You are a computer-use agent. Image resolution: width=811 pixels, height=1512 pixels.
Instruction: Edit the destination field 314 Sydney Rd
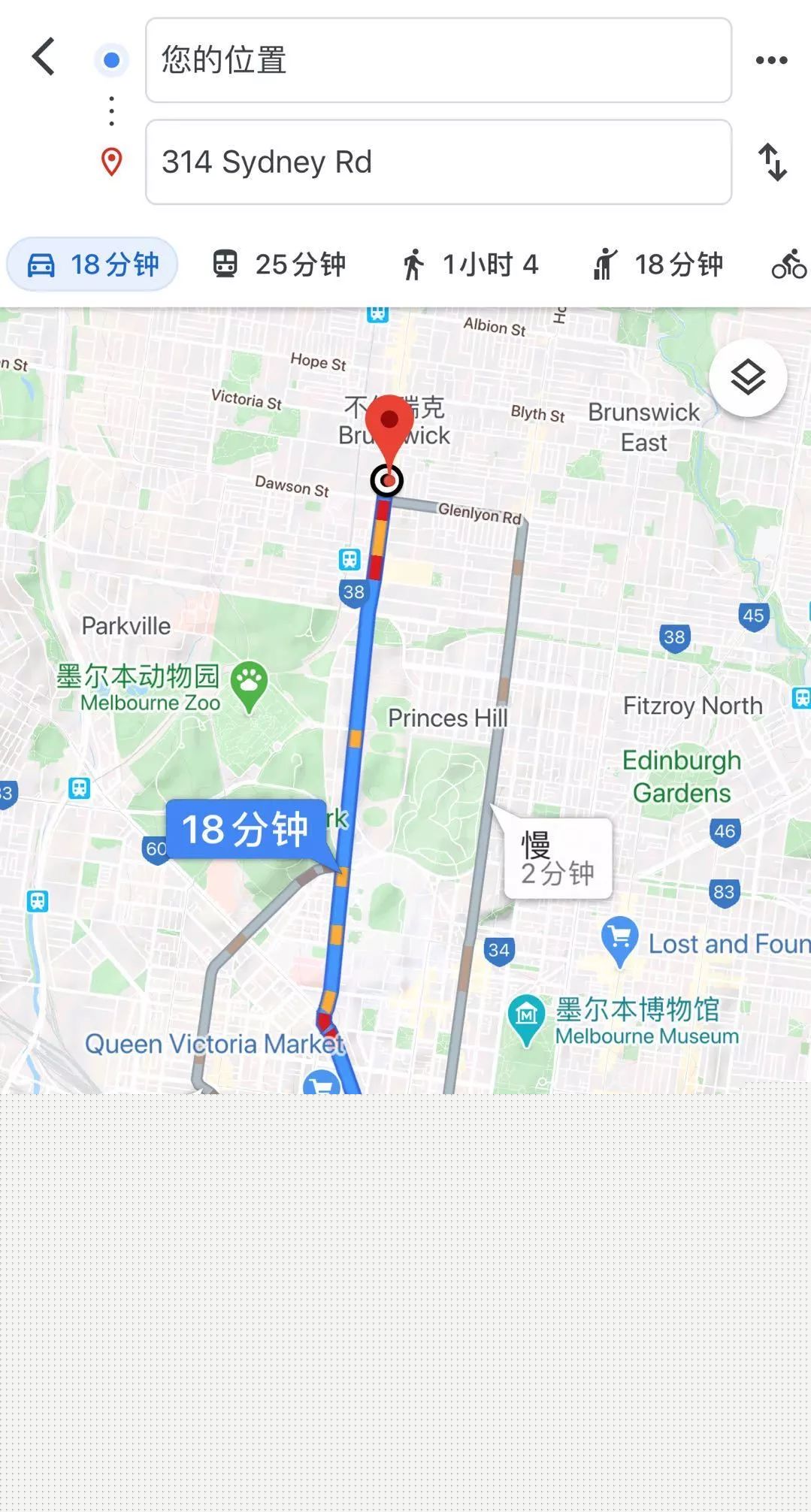[437, 162]
